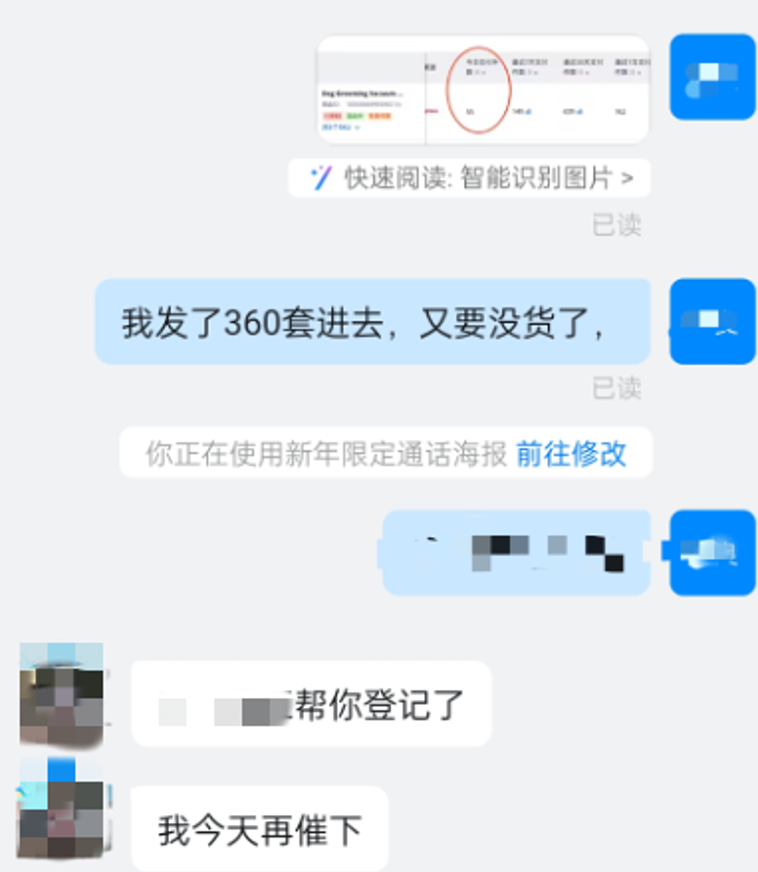This screenshot has height=872, width=758.
Task: Open the avatar beside 我今天再催下 message
Action: pos(60,812)
